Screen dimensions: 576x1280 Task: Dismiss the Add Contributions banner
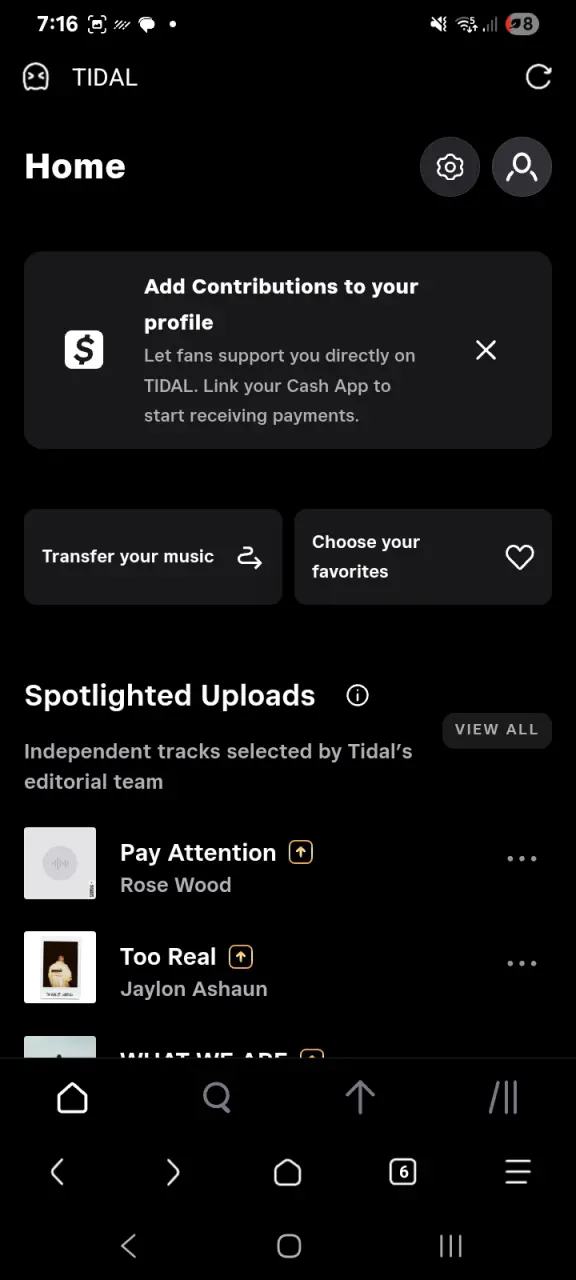point(486,350)
